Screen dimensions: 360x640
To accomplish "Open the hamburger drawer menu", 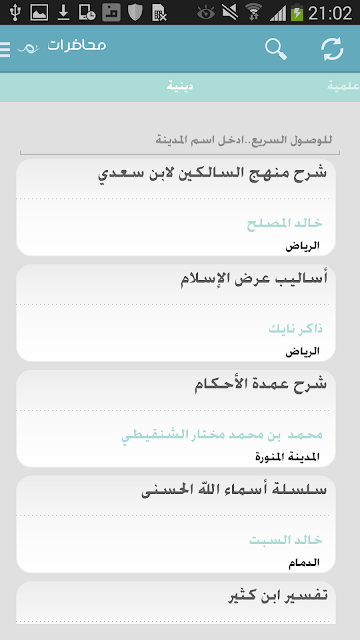I will coord(5,49).
